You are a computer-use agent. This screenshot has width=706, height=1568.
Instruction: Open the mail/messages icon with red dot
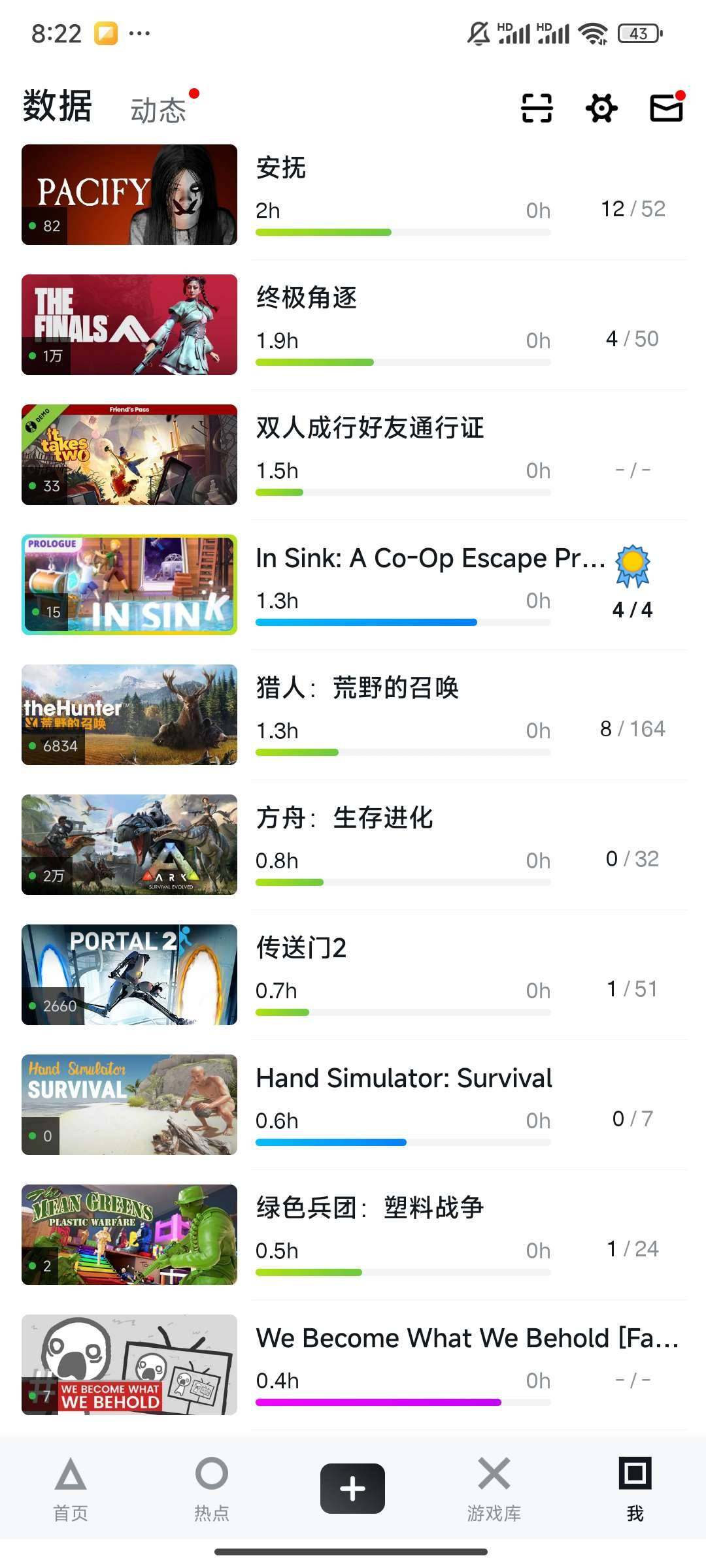click(x=666, y=108)
